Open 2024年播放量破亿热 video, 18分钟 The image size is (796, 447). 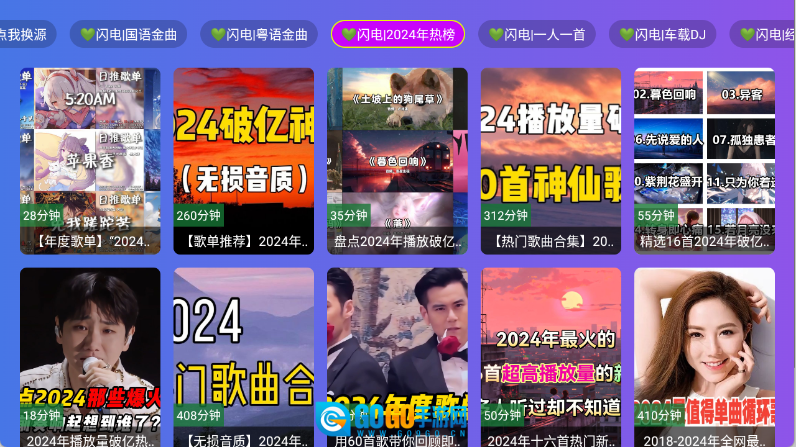(x=90, y=355)
